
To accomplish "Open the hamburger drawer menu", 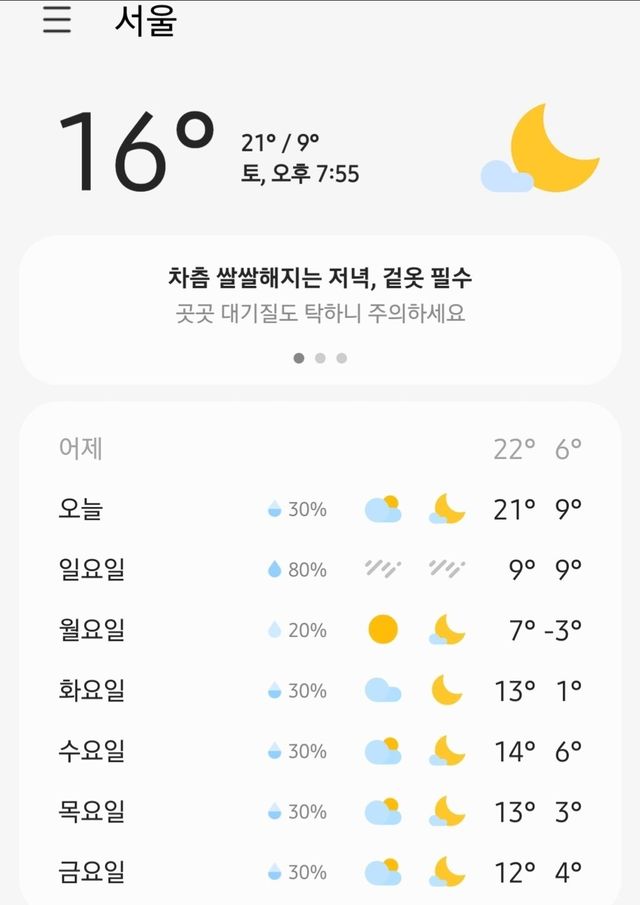I will click(x=57, y=20).
